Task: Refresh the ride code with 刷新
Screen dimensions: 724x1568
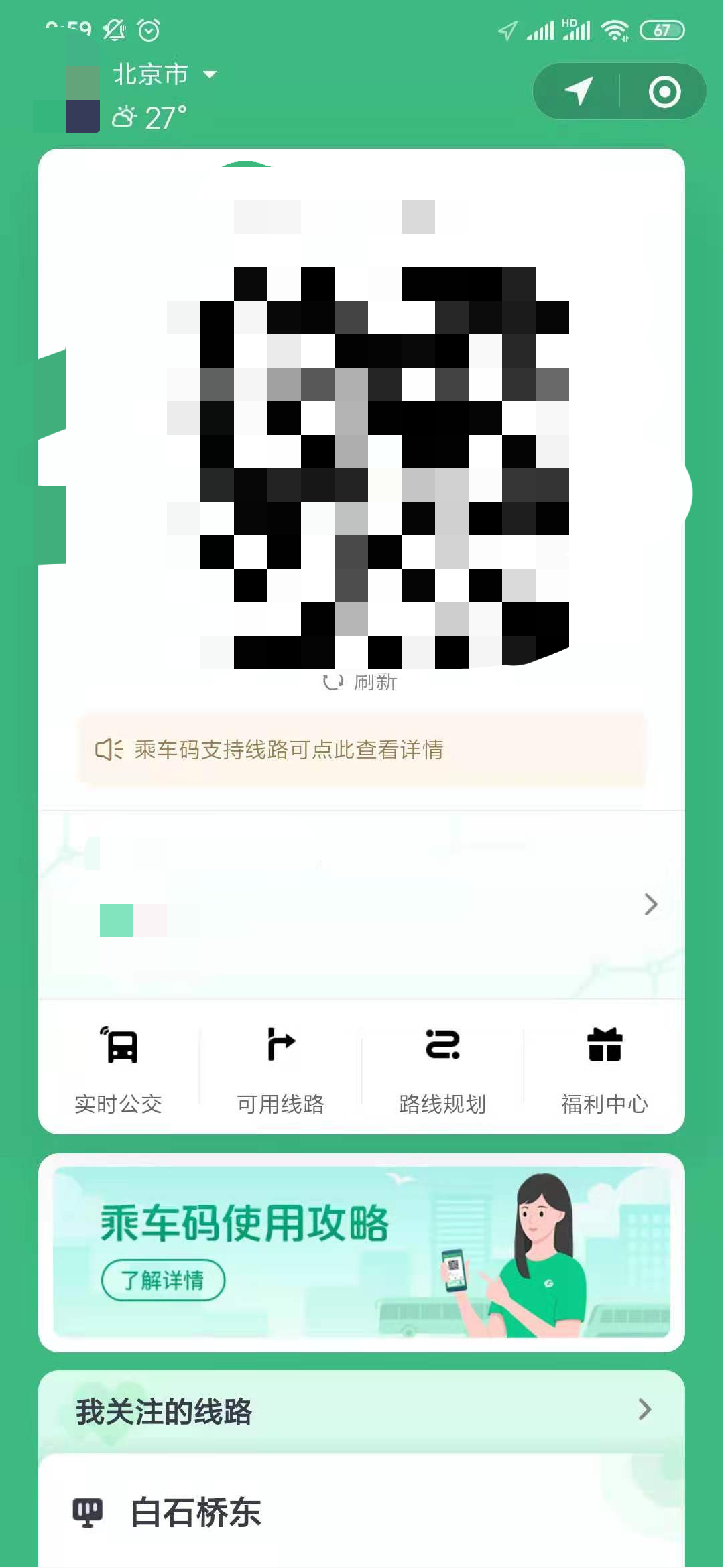Action: (x=361, y=682)
